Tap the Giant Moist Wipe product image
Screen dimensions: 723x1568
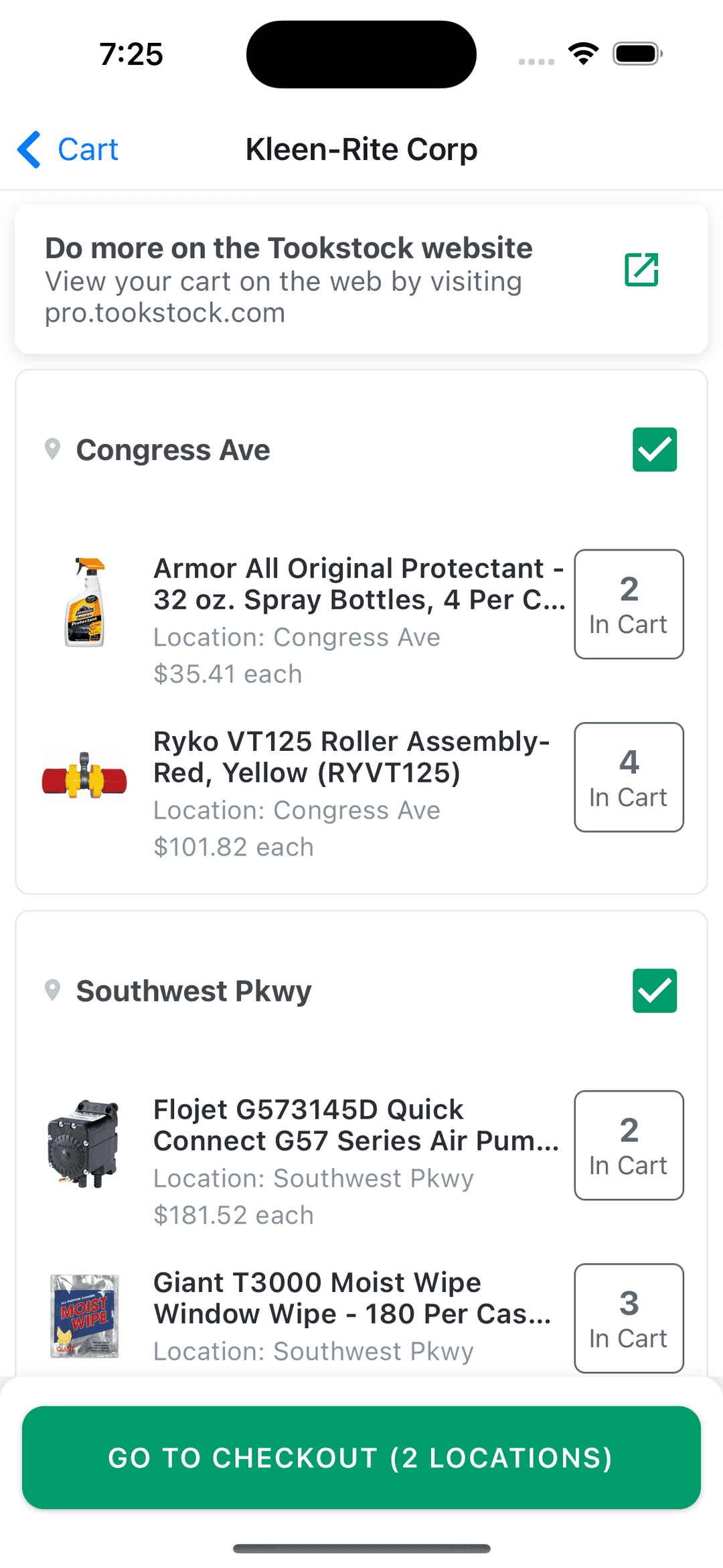(84, 1316)
